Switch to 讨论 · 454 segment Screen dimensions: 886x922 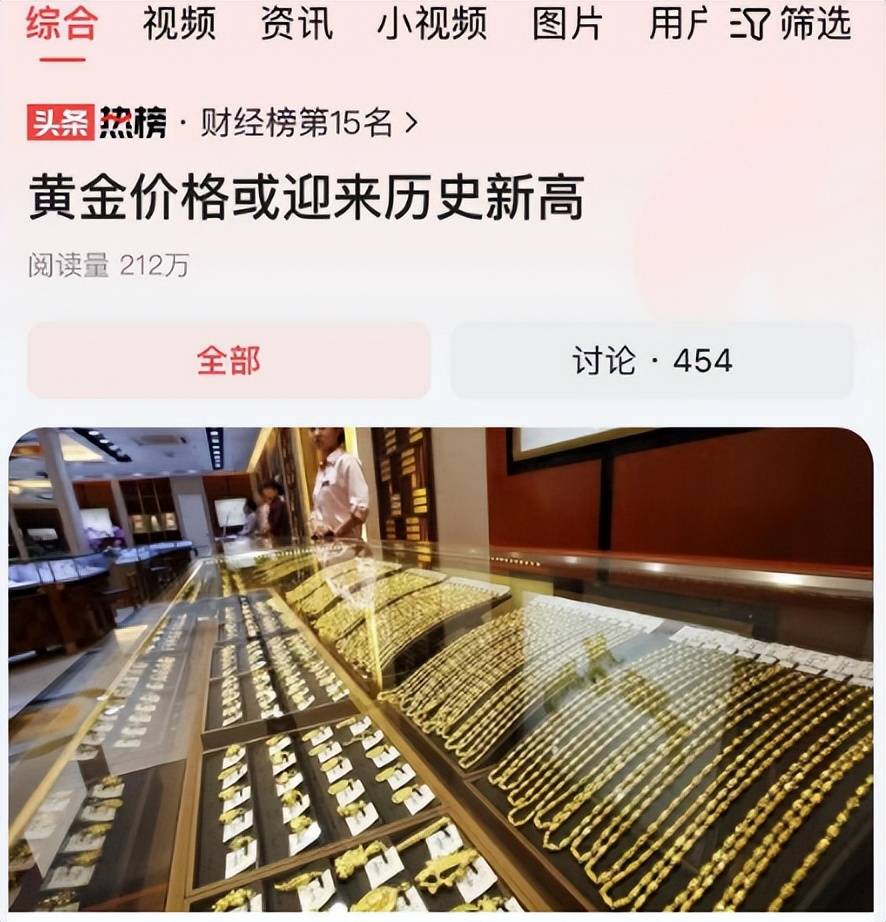click(x=652, y=361)
